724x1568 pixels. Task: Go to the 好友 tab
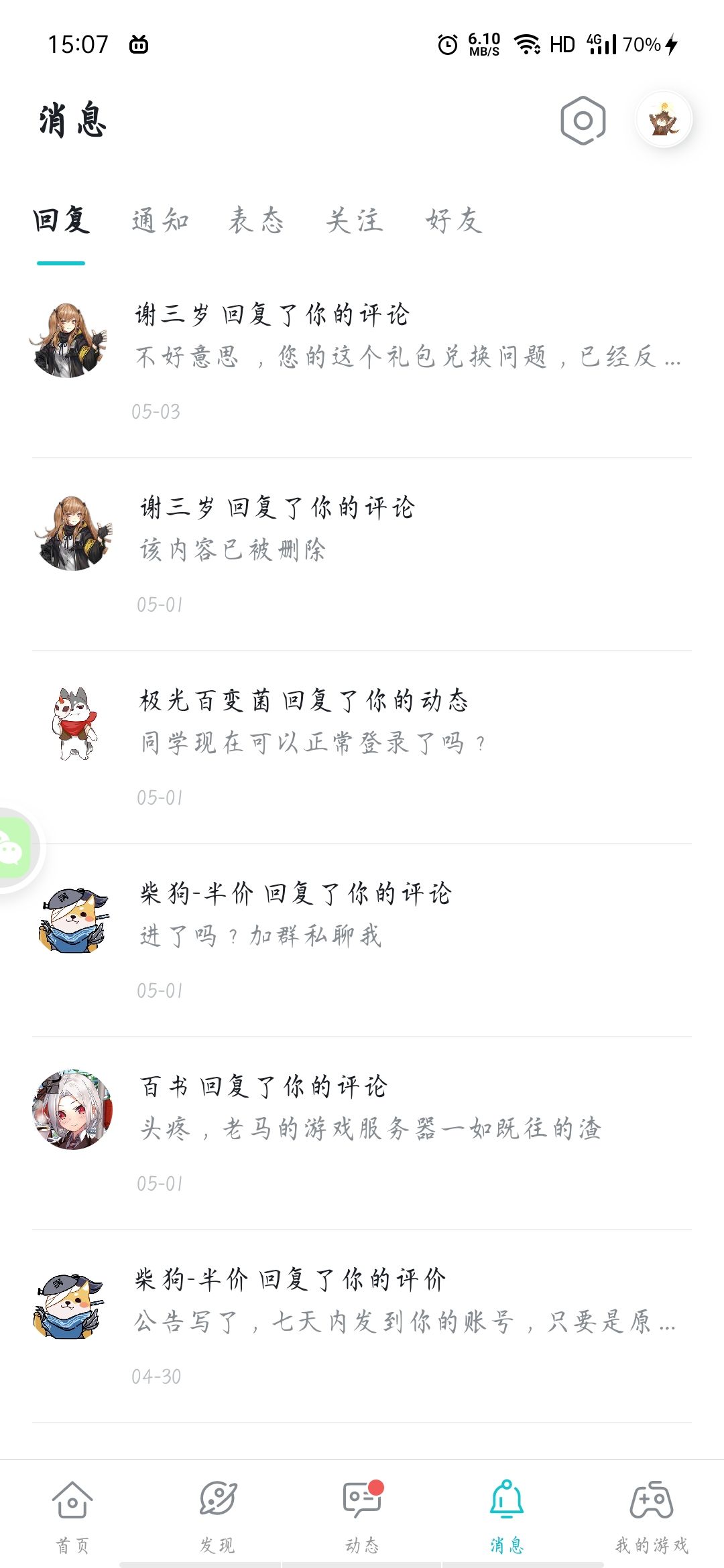coord(454,220)
